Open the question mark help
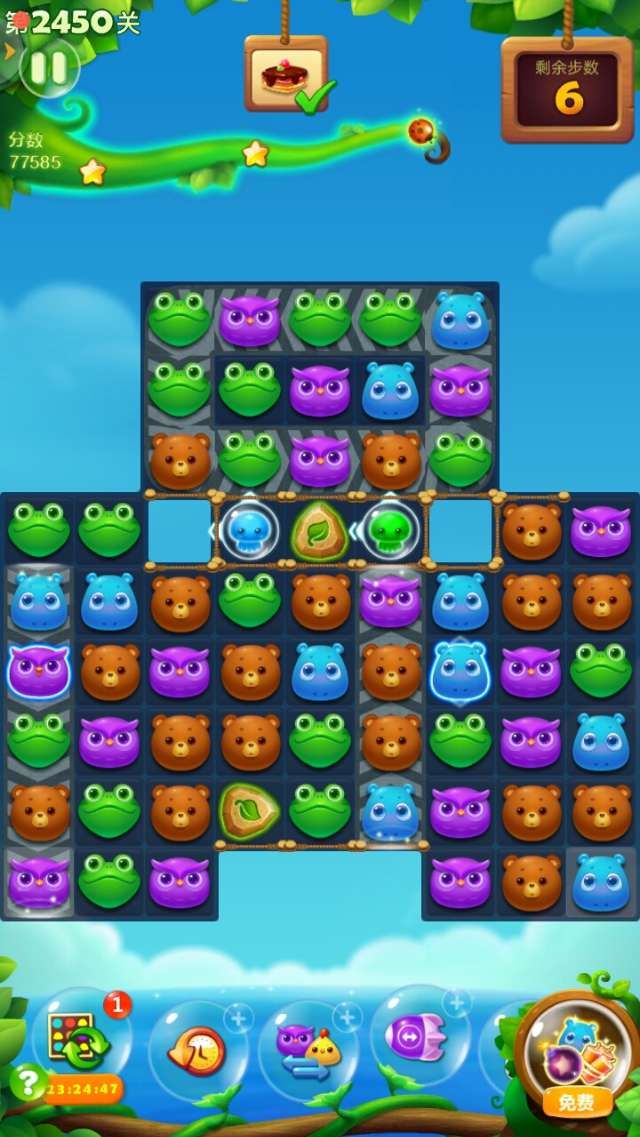 click(x=25, y=1081)
